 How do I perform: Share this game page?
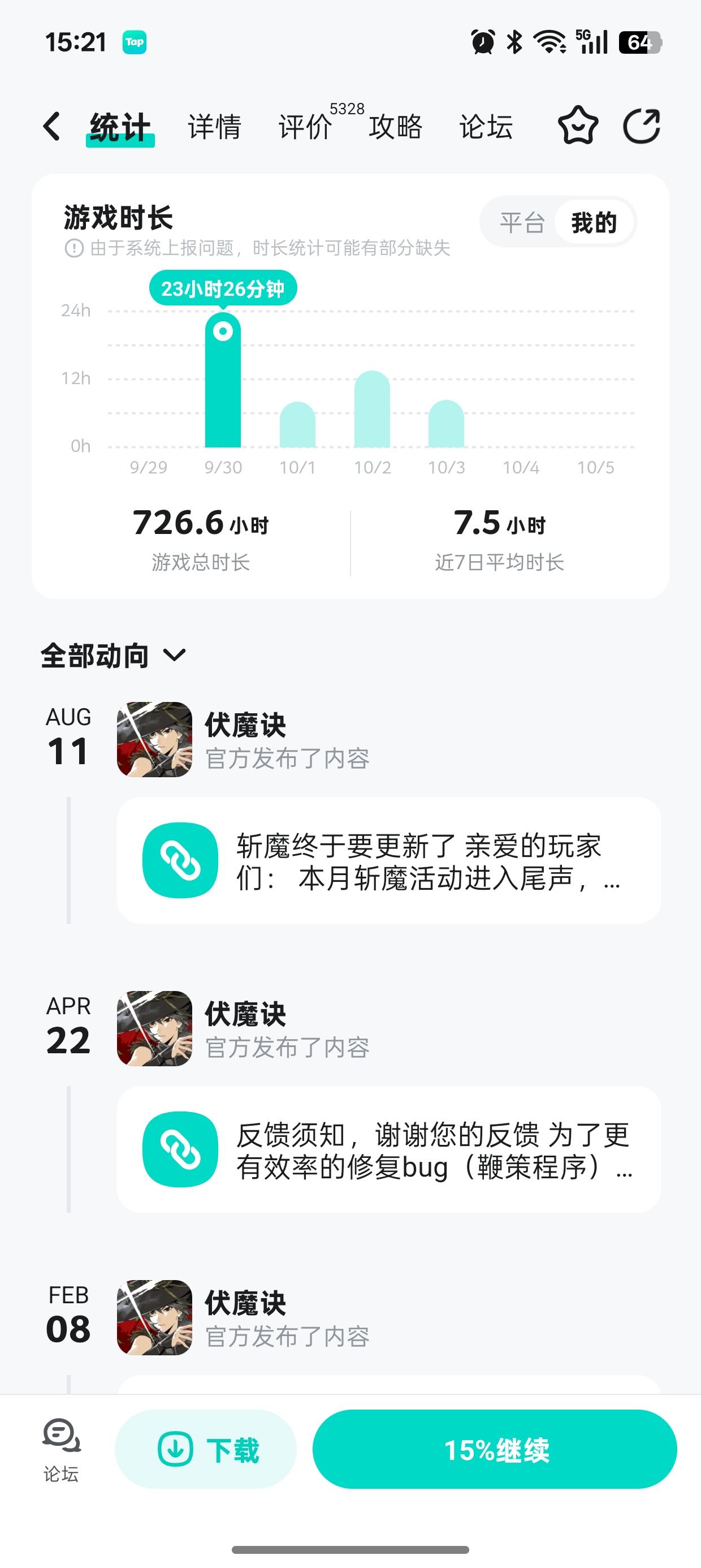point(642,126)
